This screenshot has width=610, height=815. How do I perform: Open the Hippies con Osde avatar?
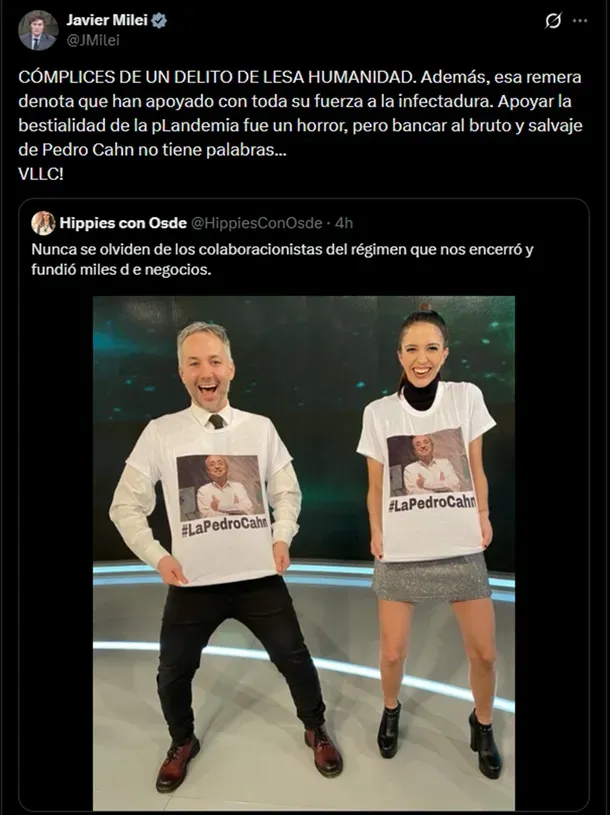[x=43, y=223]
